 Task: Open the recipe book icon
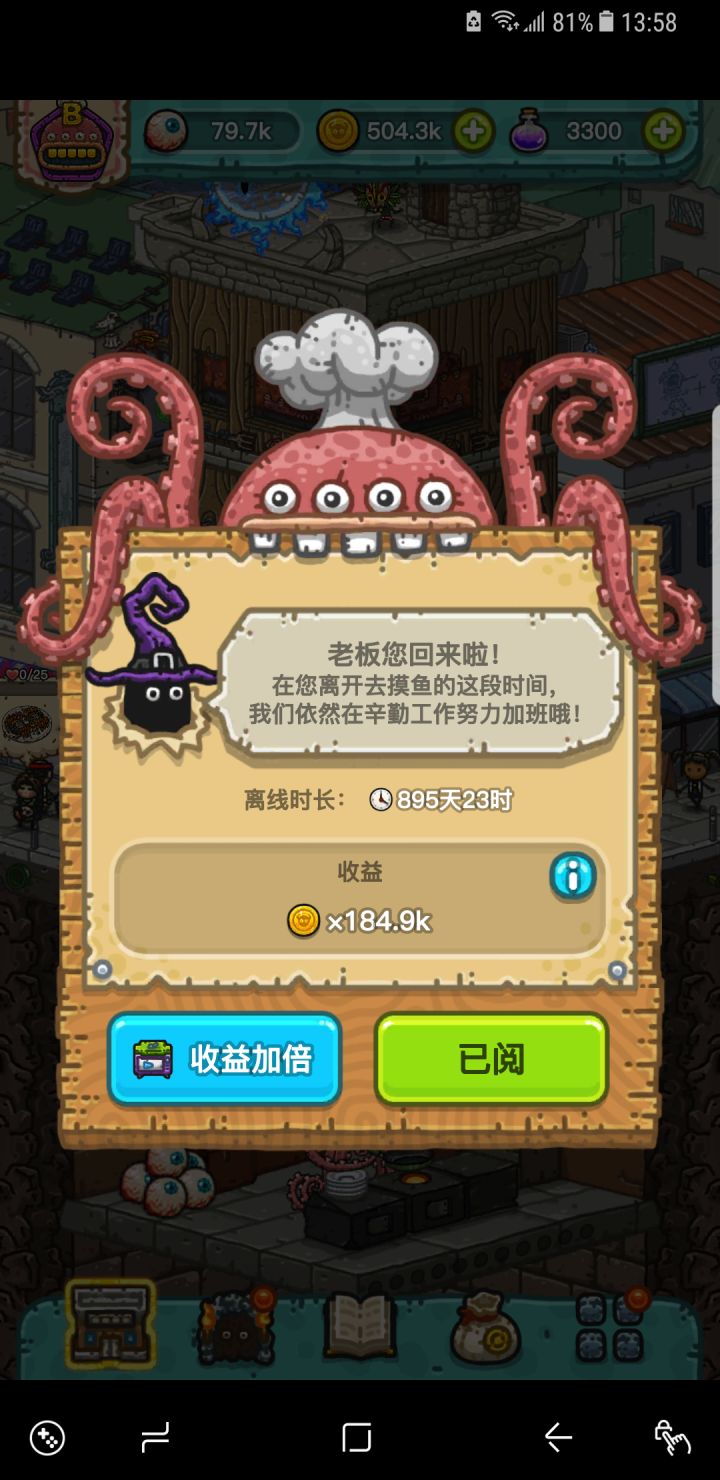tap(360, 1327)
